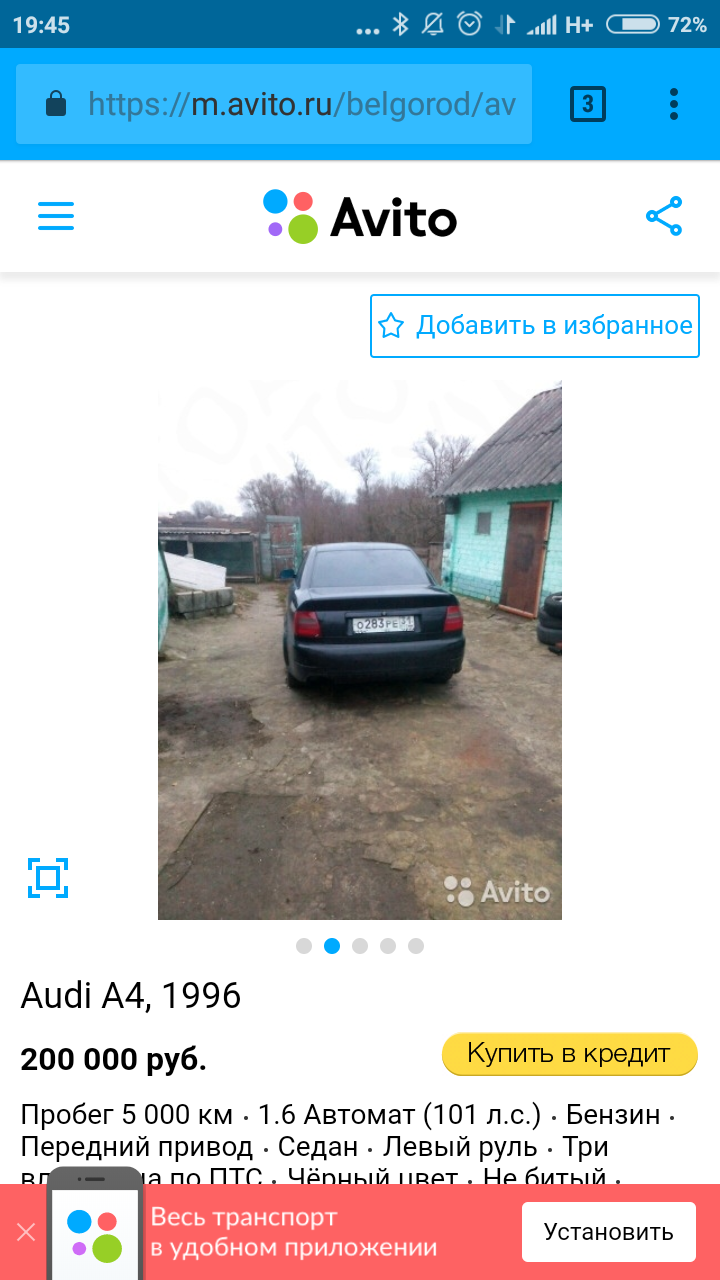Tap the browser URL address bar
720x1280 pixels.
click(x=274, y=104)
